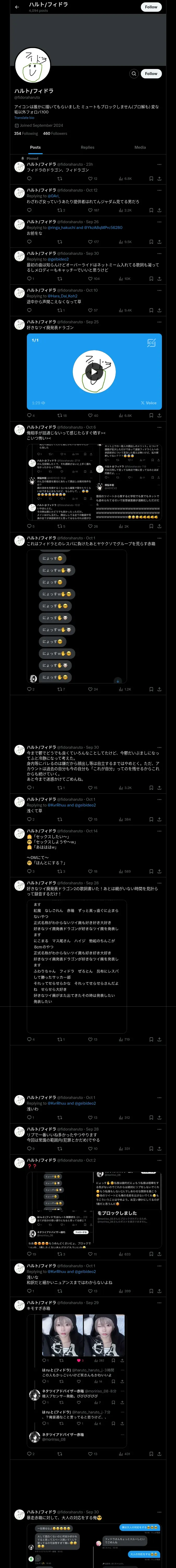
Task: Go back using the top arrow
Action: pyautogui.click(x=17, y=7)
